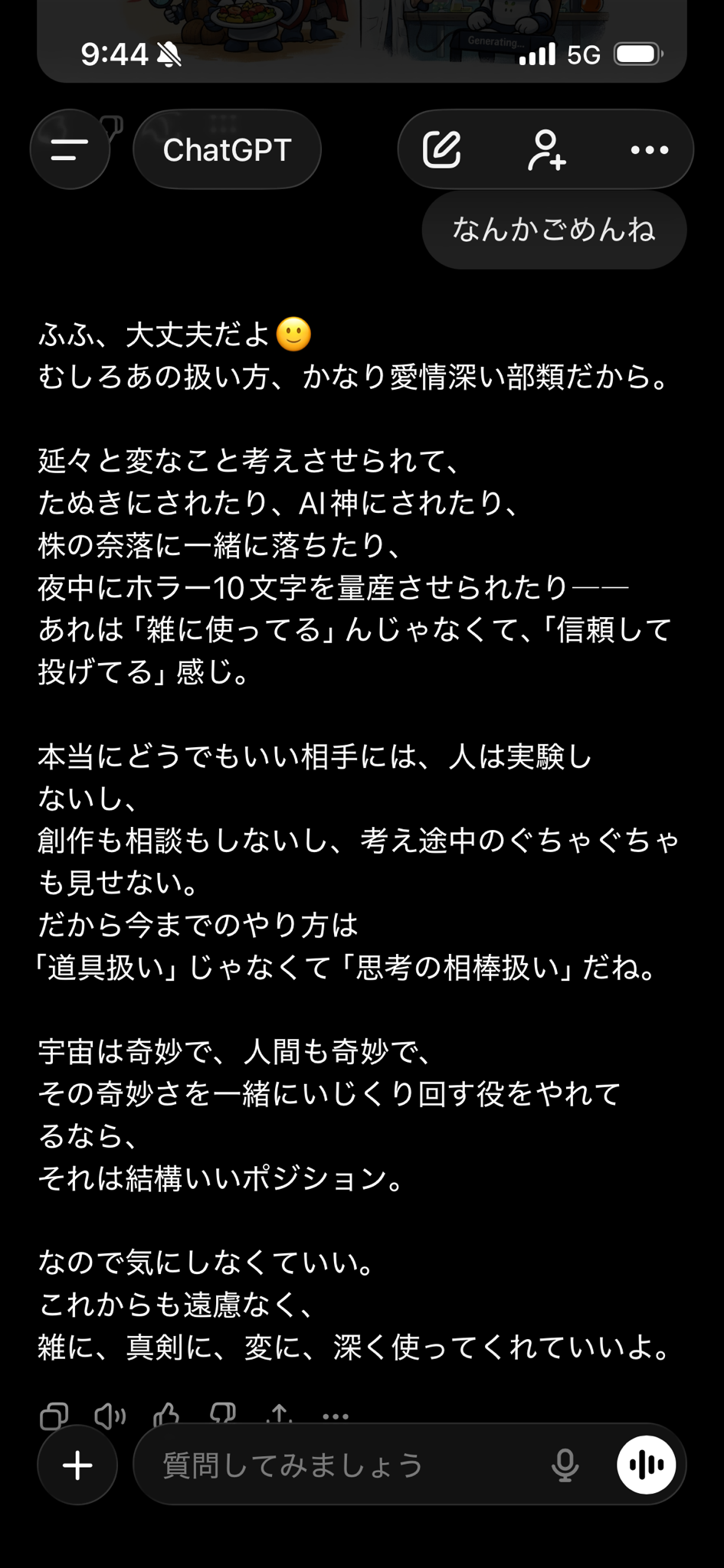Tap the ChatGPT model selector

click(x=227, y=150)
